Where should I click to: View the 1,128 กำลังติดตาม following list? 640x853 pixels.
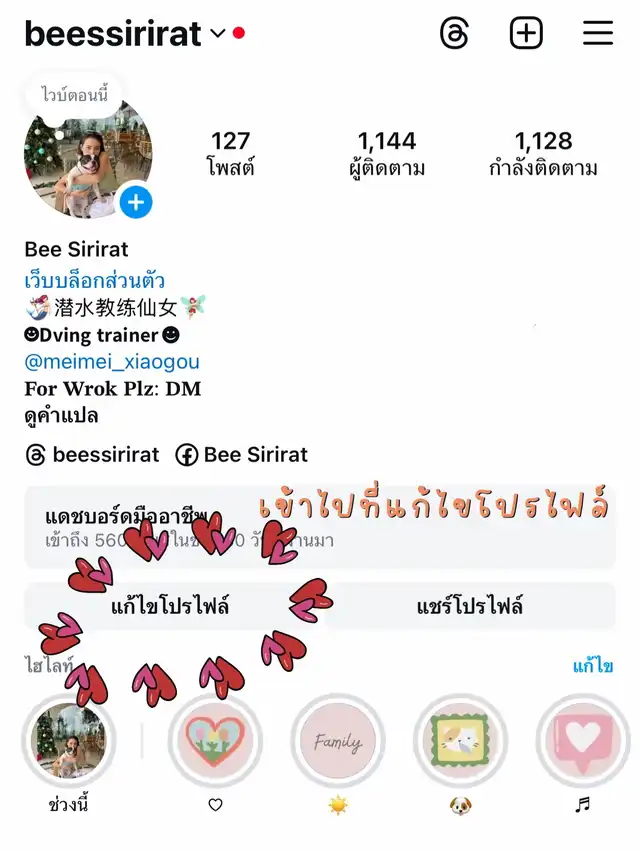pos(543,153)
